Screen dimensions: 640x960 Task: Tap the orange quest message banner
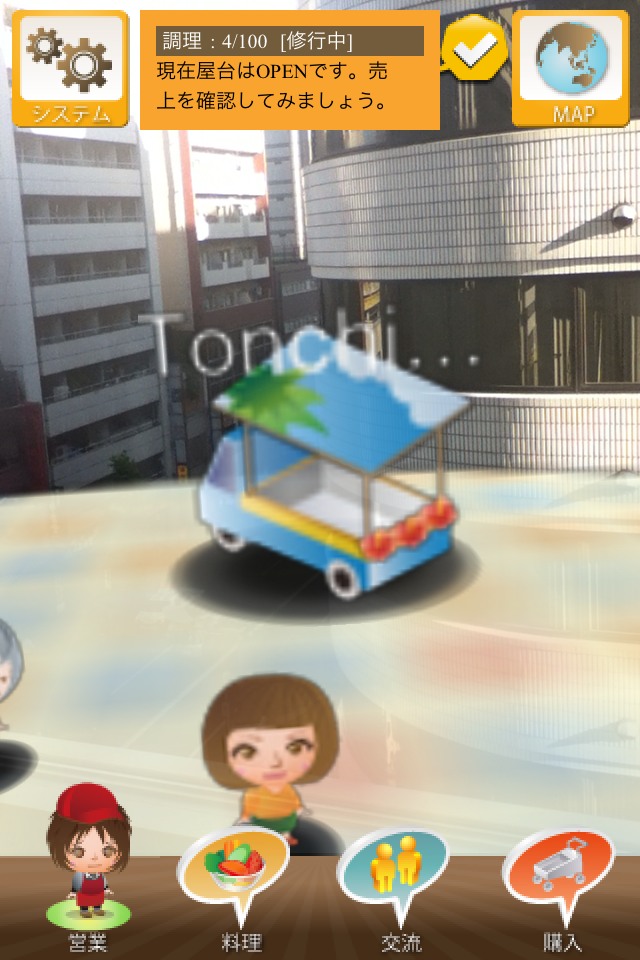coord(290,70)
